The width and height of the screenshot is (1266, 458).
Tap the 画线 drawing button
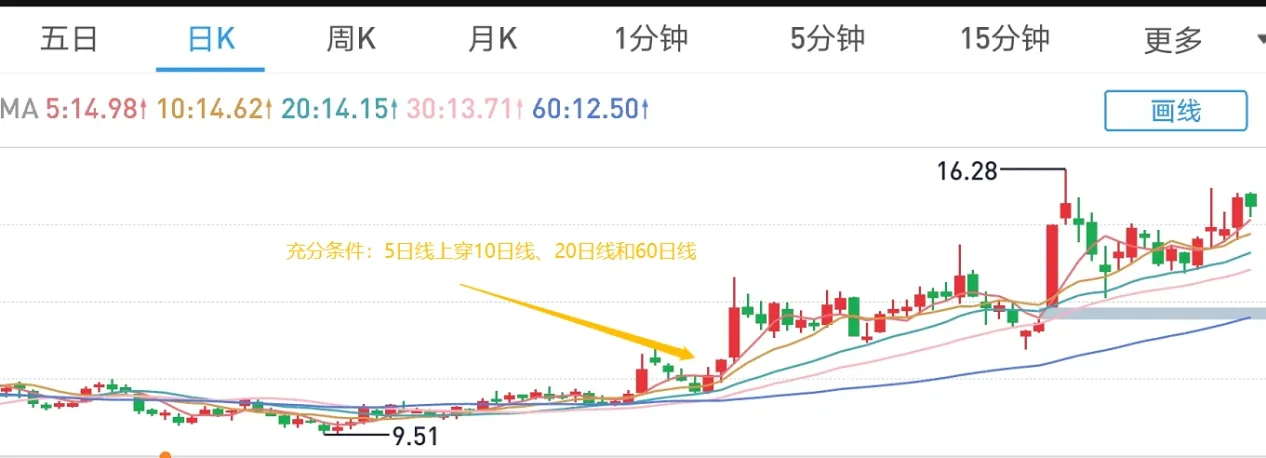(1175, 111)
